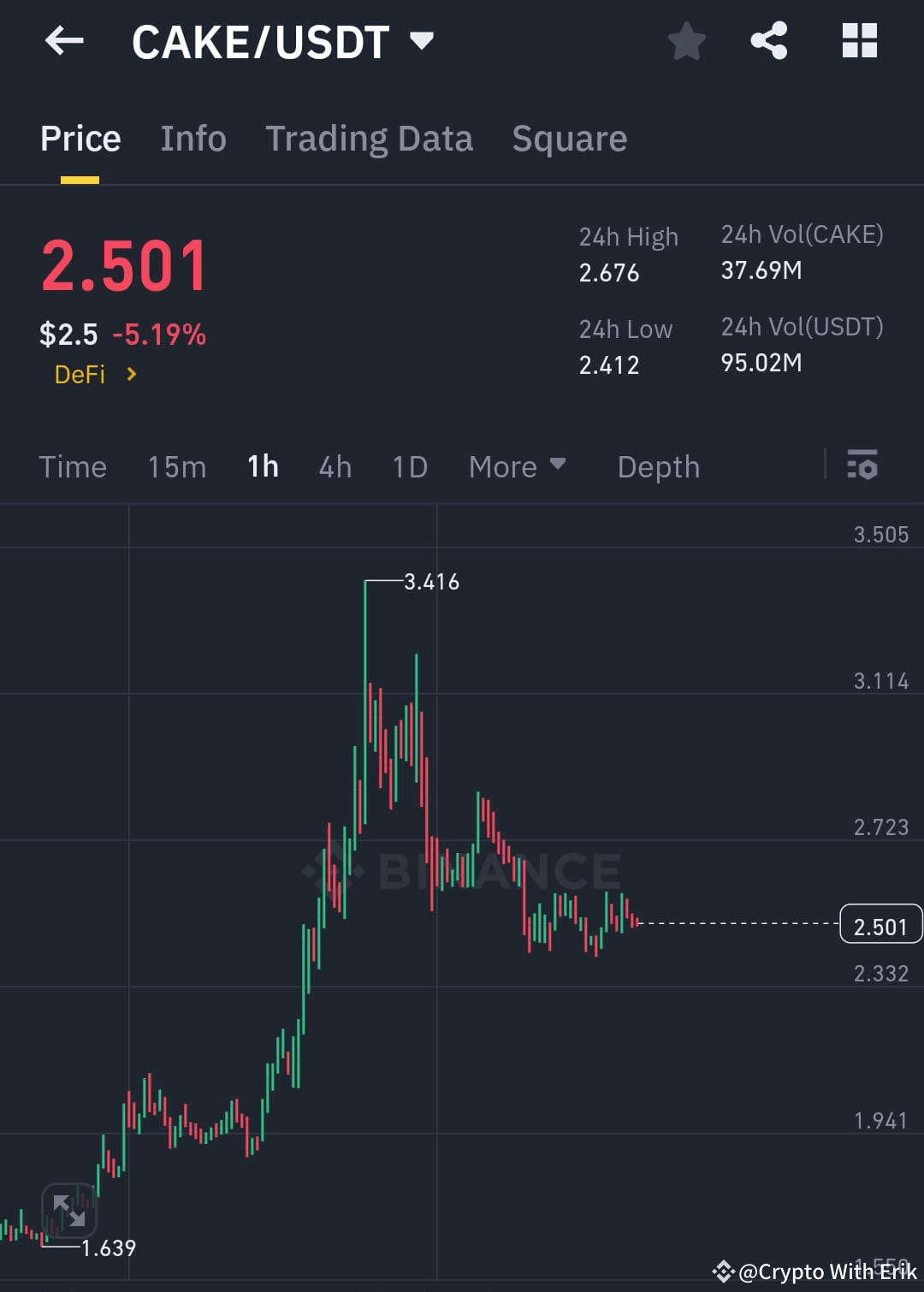Click the Time chart mode
The width and height of the screenshot is (924, 1292).
(x=73, y=466)
